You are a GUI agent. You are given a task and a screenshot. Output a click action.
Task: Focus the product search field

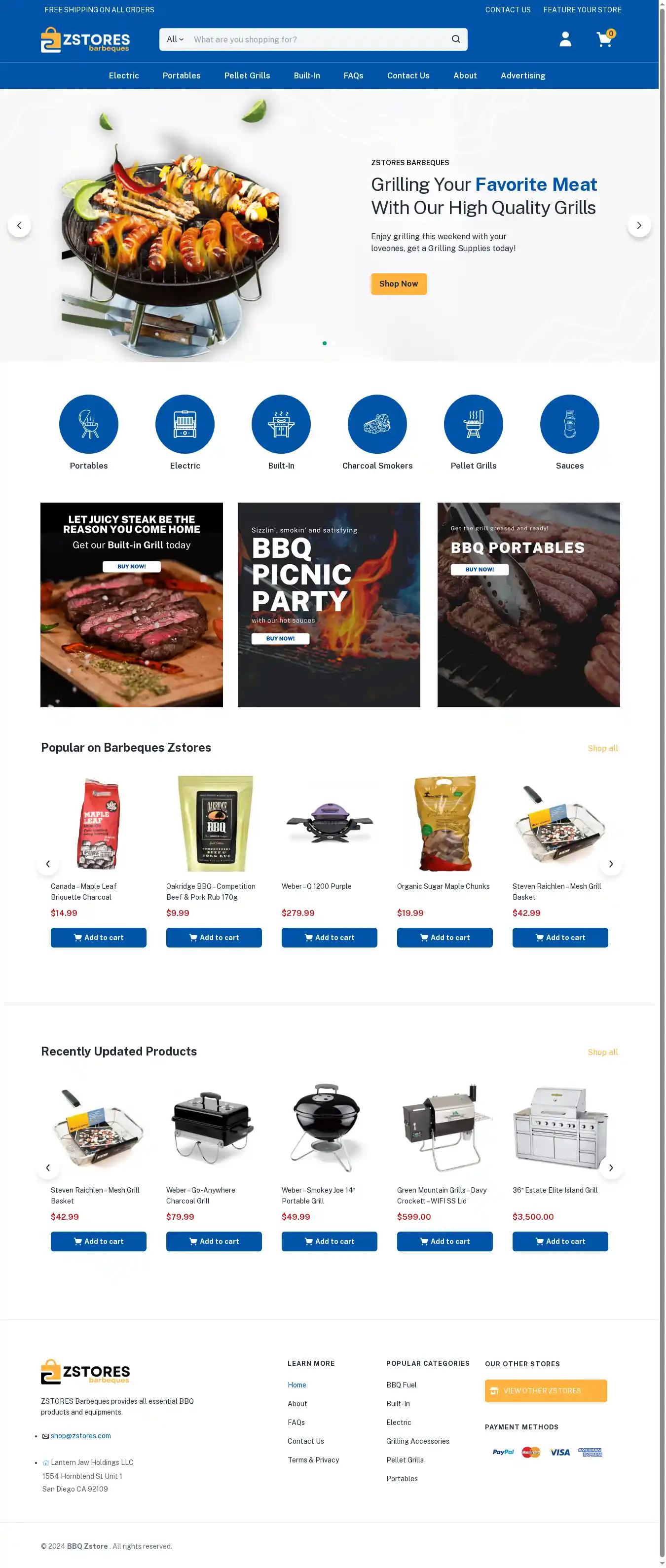[x=317, y=39]
